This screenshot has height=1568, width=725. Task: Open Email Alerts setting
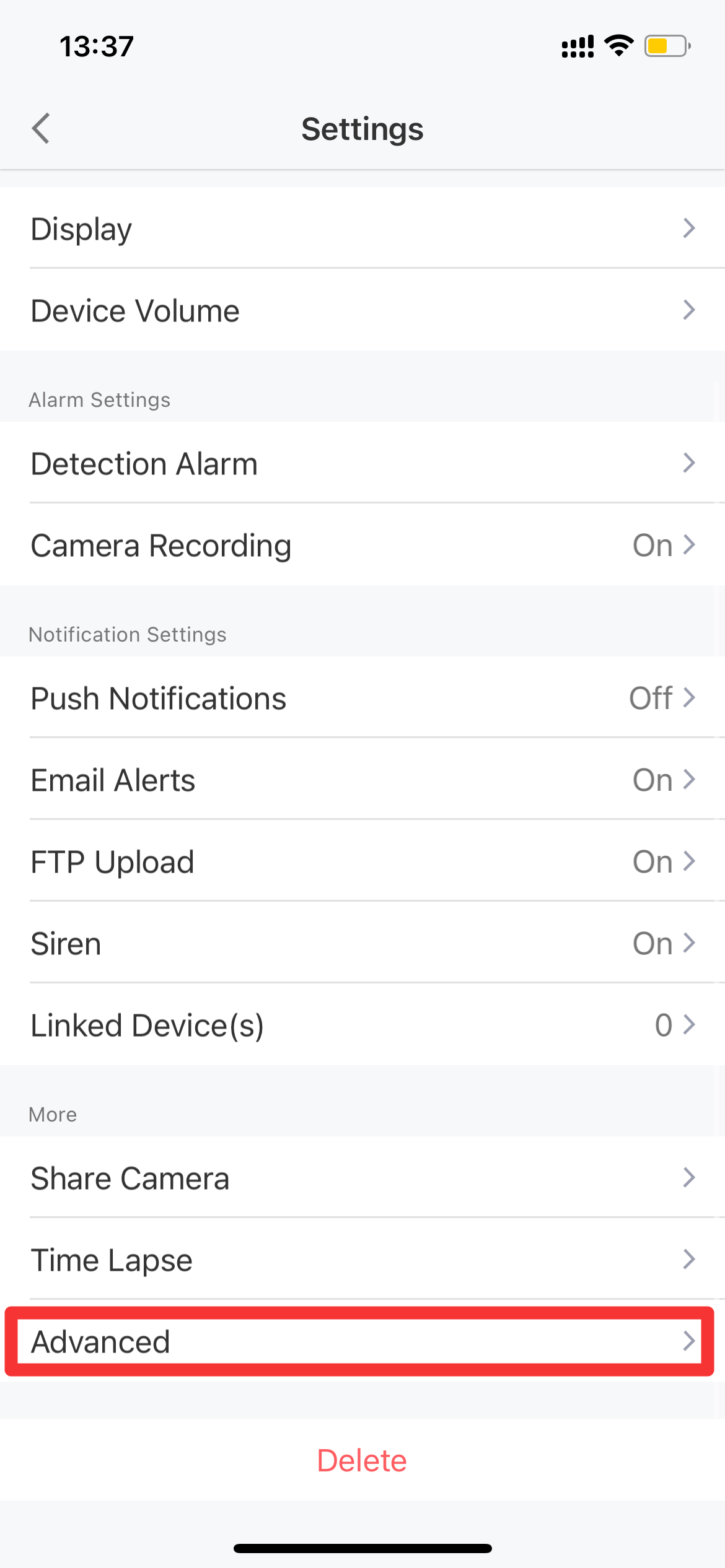pyautogui.click(x=362, y=779)
